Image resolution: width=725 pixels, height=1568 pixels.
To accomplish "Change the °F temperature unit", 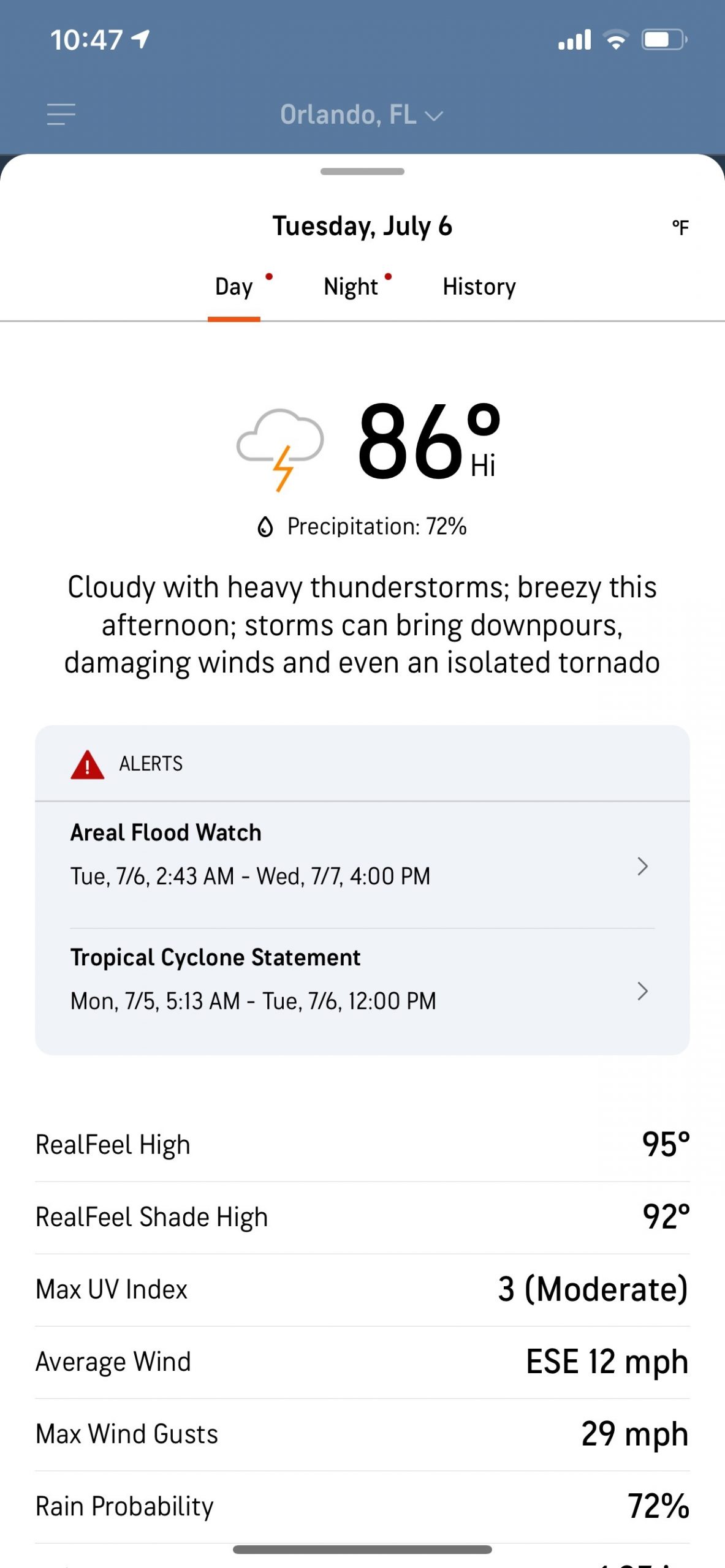I will click(680, 228).
